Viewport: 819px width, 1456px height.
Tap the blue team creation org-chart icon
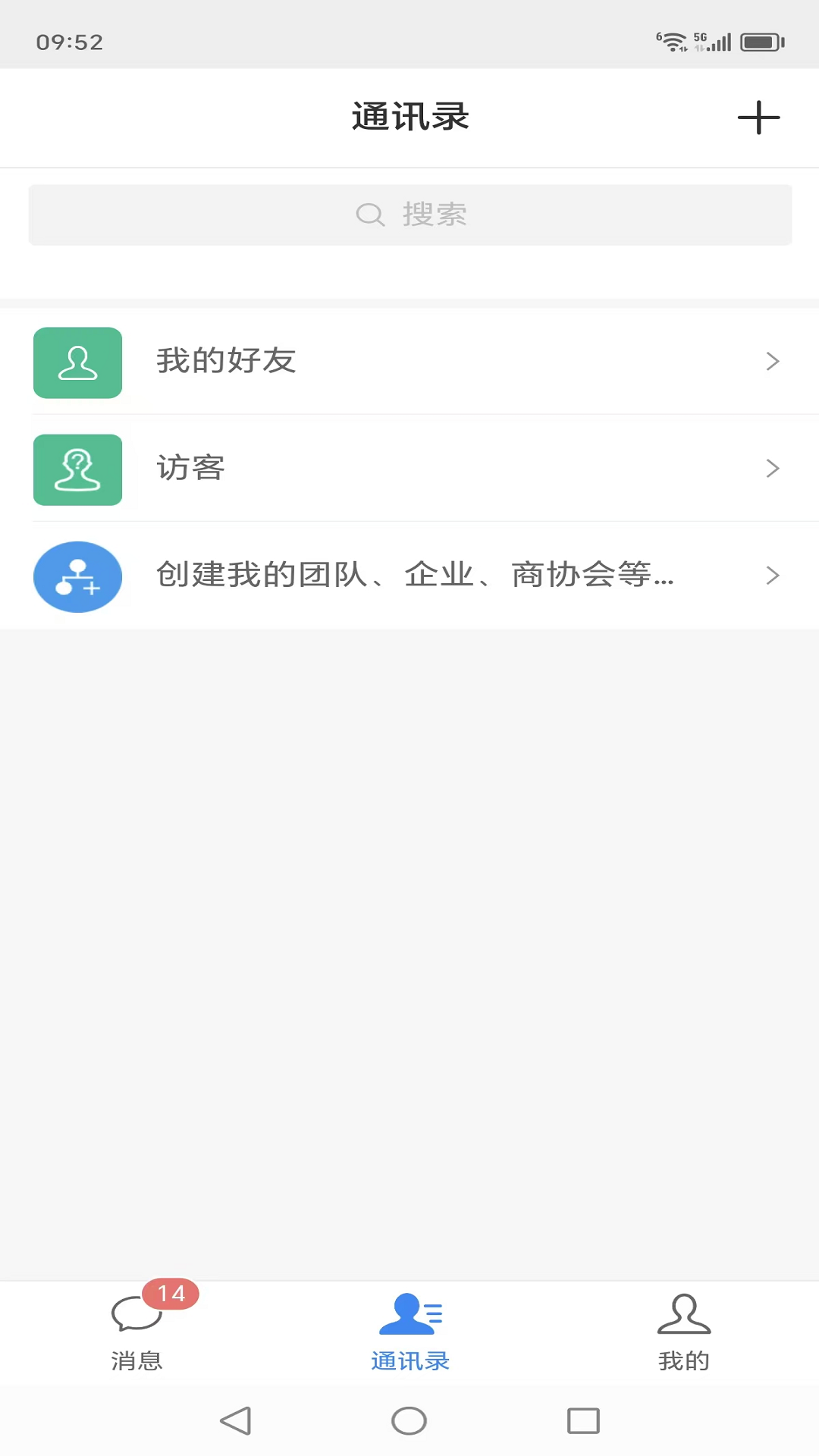77,576
